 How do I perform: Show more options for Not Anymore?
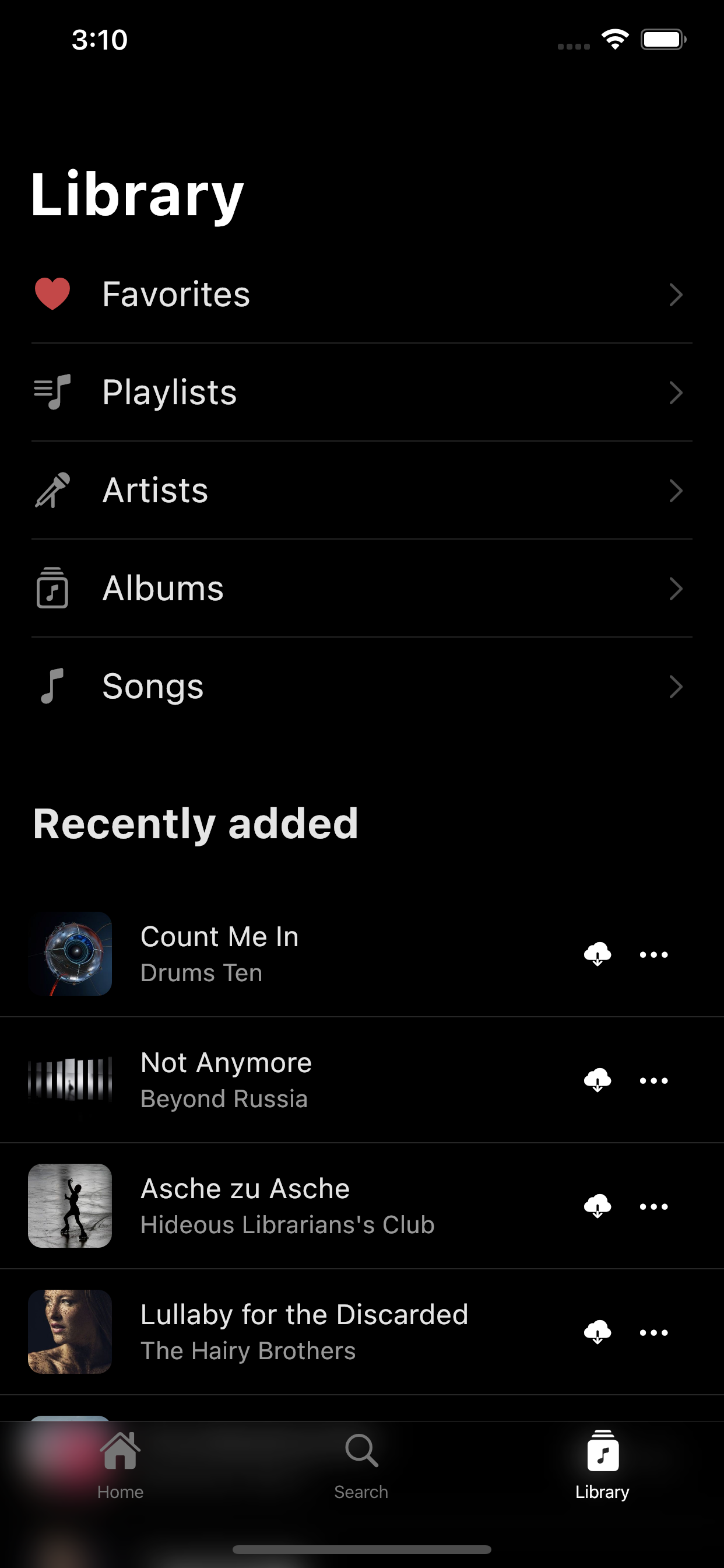coord(653,1080)
